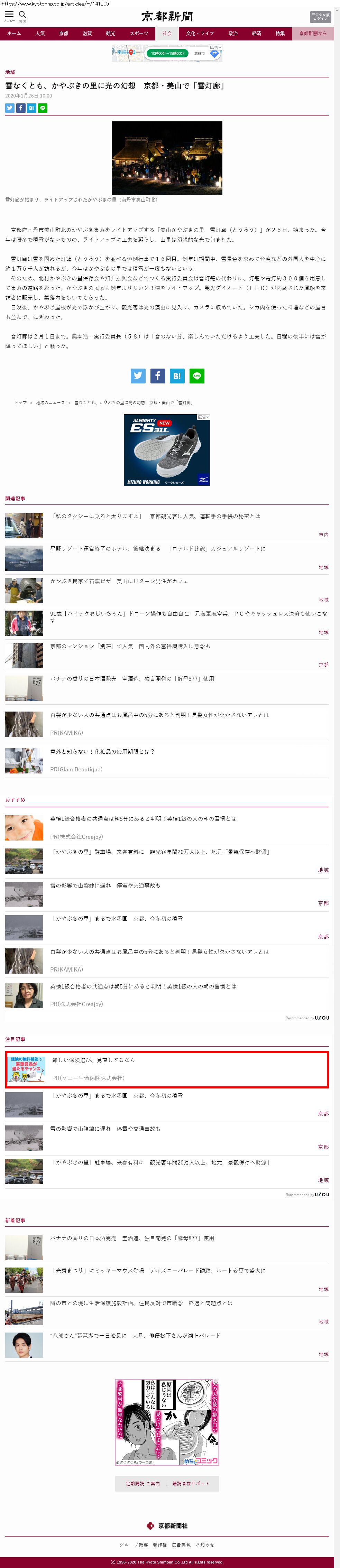The image size is (340, 1568).
Task: Share via LINE using large bottom icon
Action: 196,375
